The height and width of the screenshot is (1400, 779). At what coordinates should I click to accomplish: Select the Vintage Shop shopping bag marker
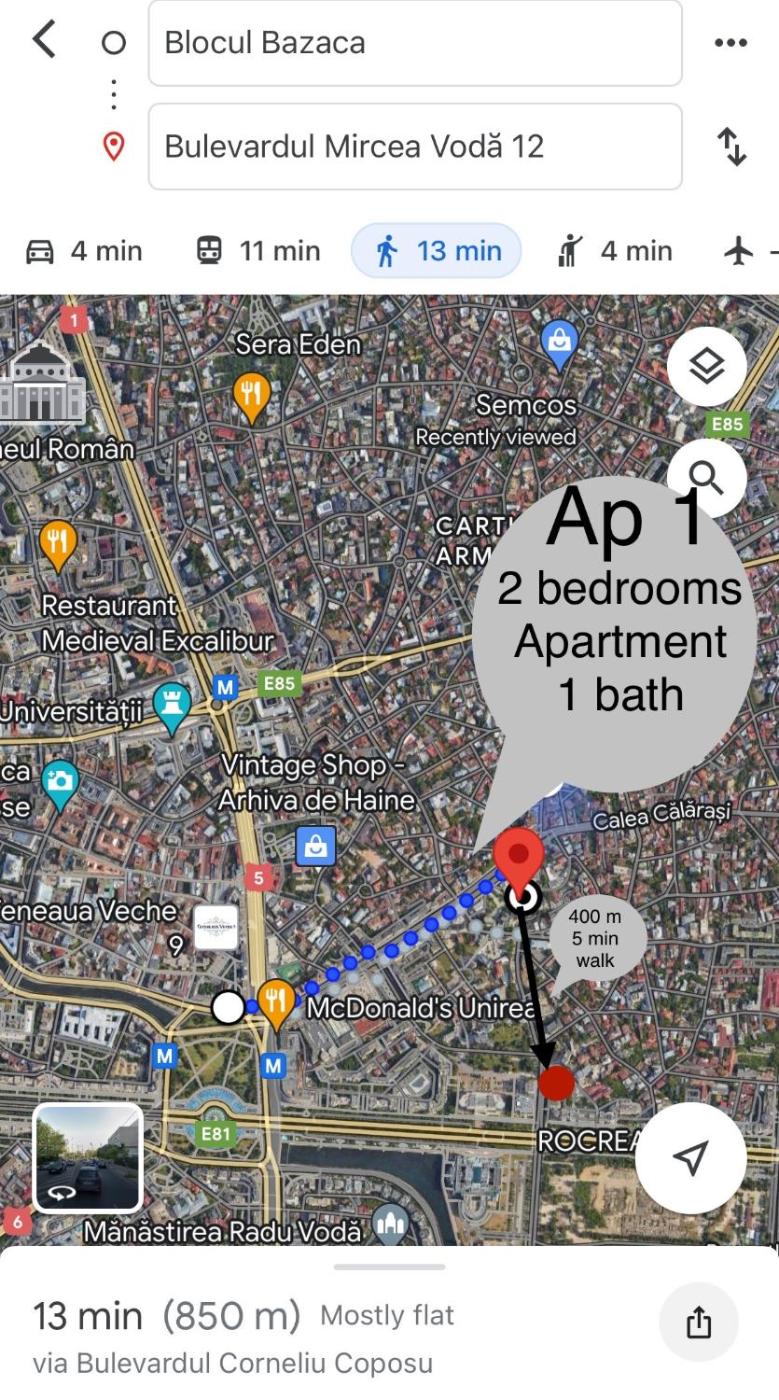[x=315, y=847]
